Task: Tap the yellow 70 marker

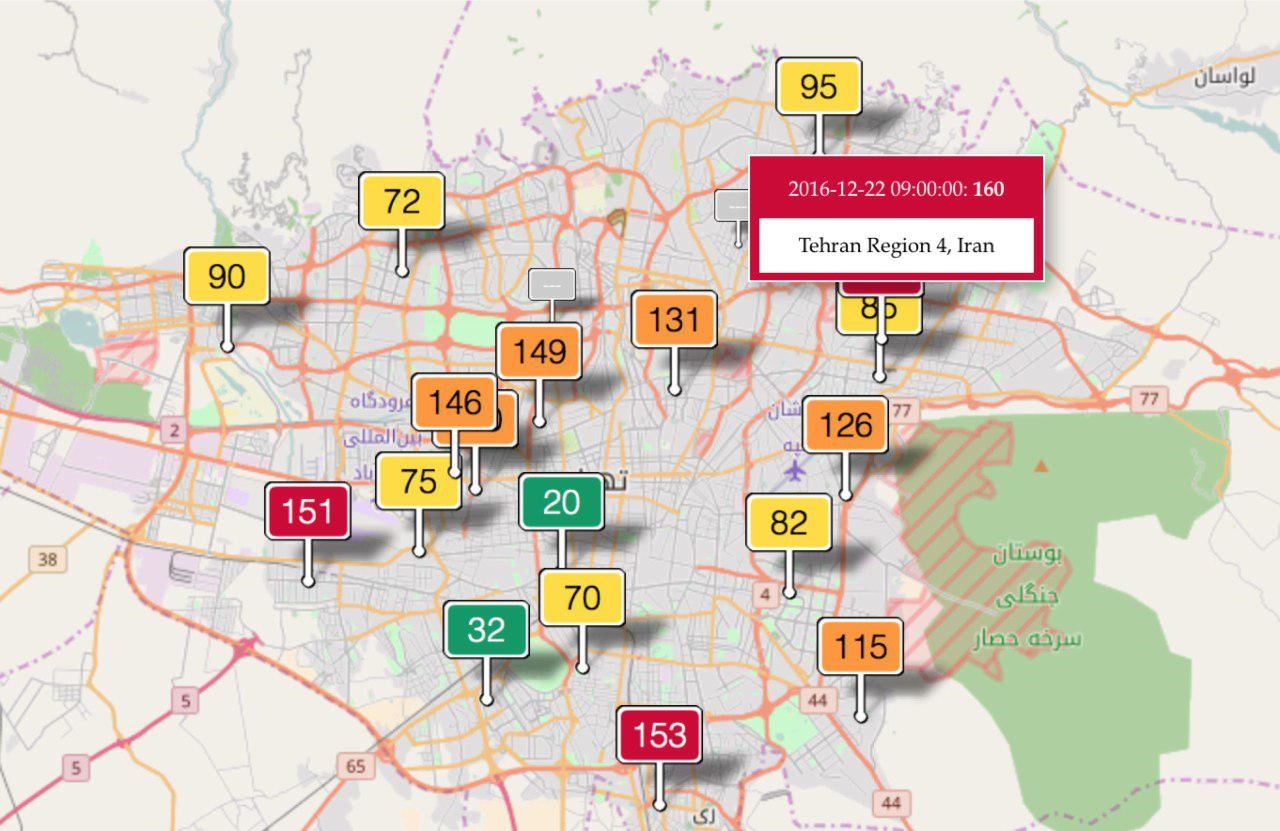Action: (582, 598)
